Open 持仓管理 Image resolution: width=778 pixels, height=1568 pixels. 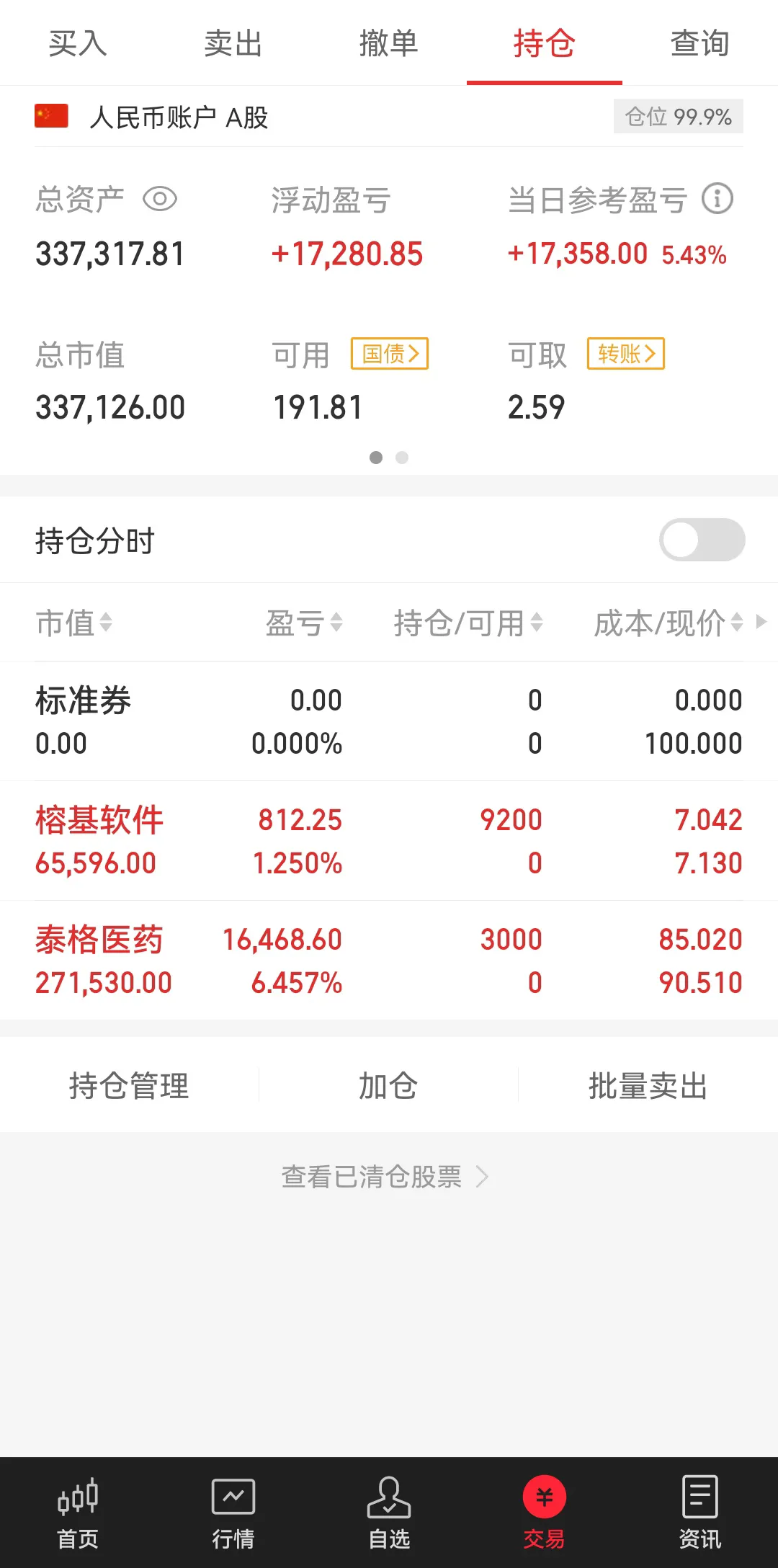coord(129,1085)
